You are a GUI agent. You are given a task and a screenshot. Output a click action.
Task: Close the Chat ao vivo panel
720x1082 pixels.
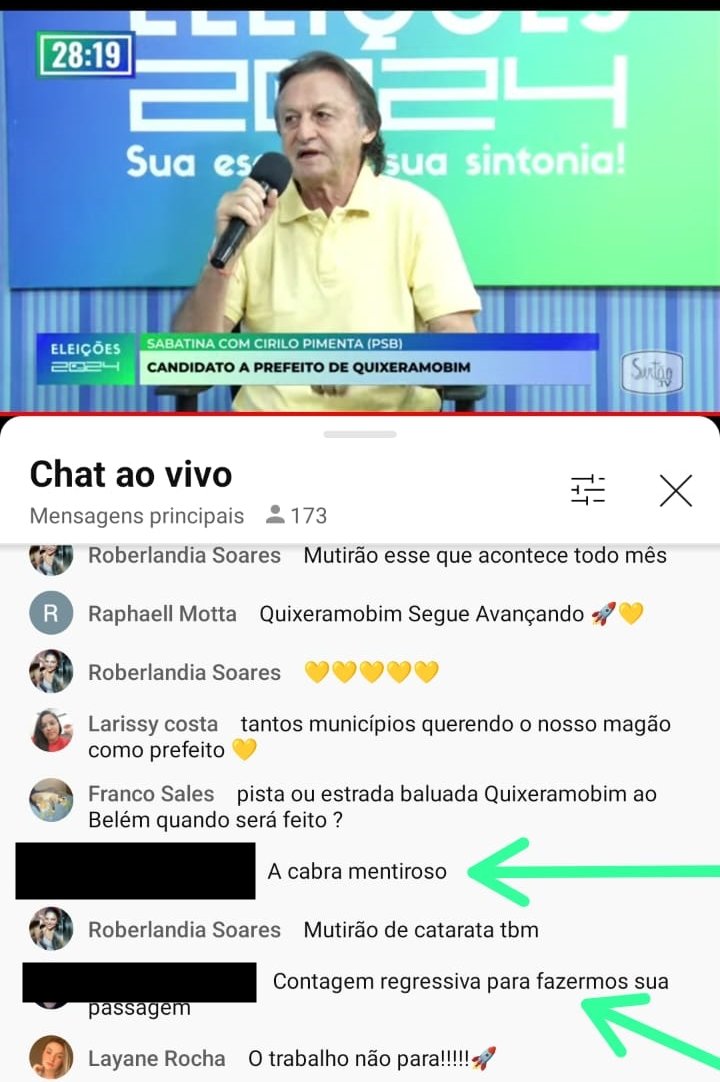point(676,490)
